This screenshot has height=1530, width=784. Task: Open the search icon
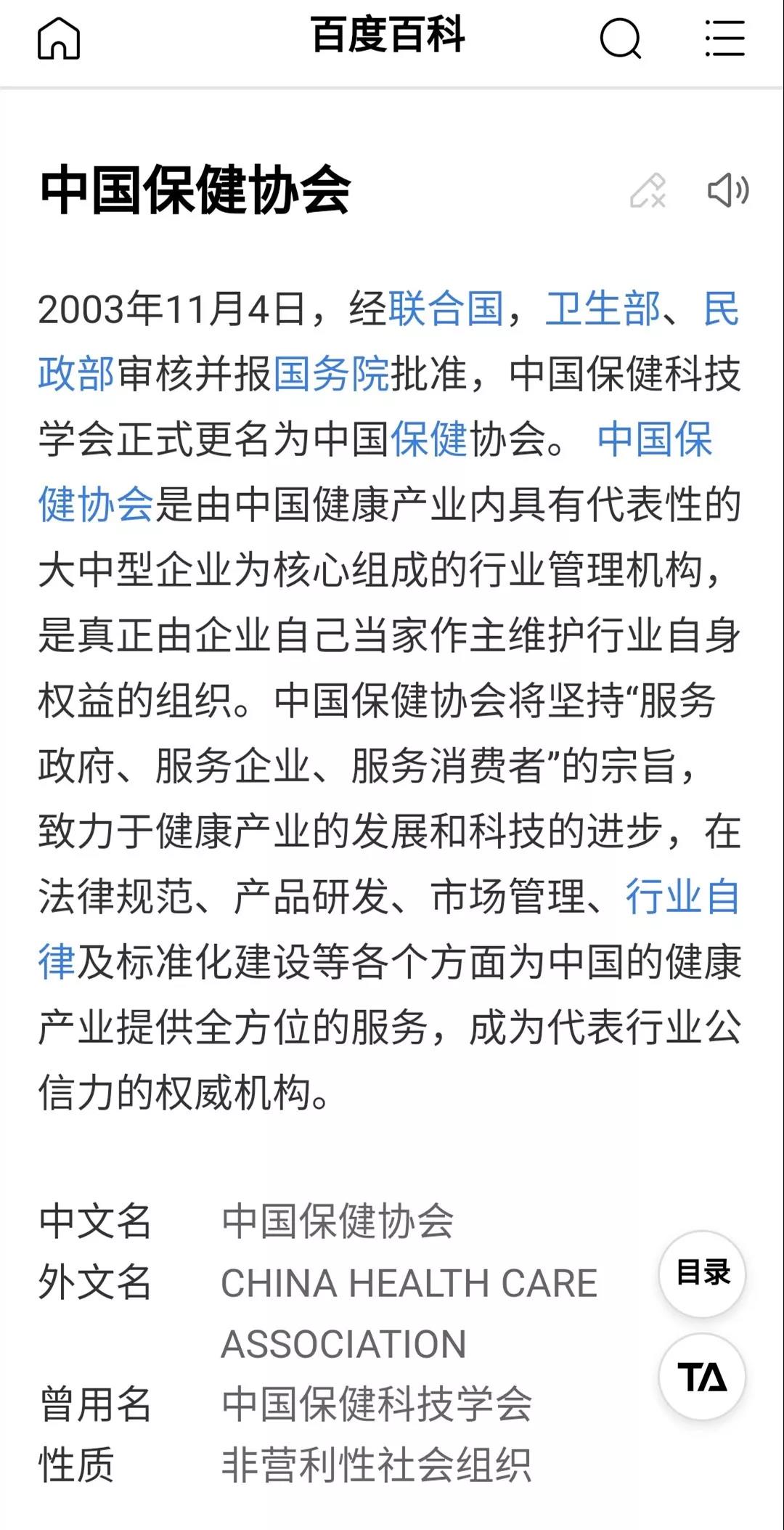(x=621, y=38)
